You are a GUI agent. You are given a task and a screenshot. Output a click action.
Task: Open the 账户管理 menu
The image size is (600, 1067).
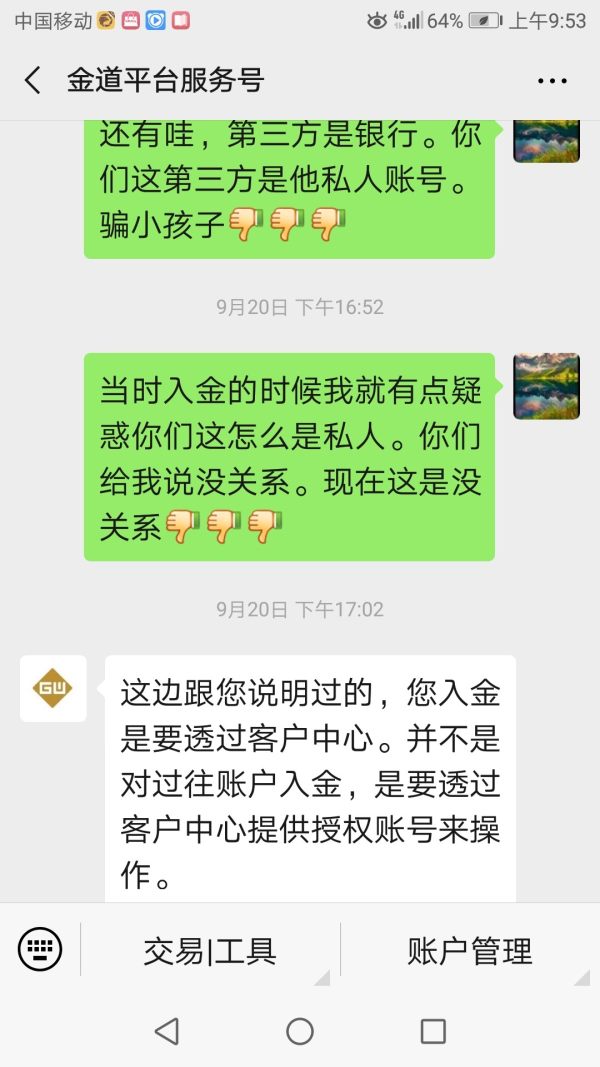coord(470,950)
